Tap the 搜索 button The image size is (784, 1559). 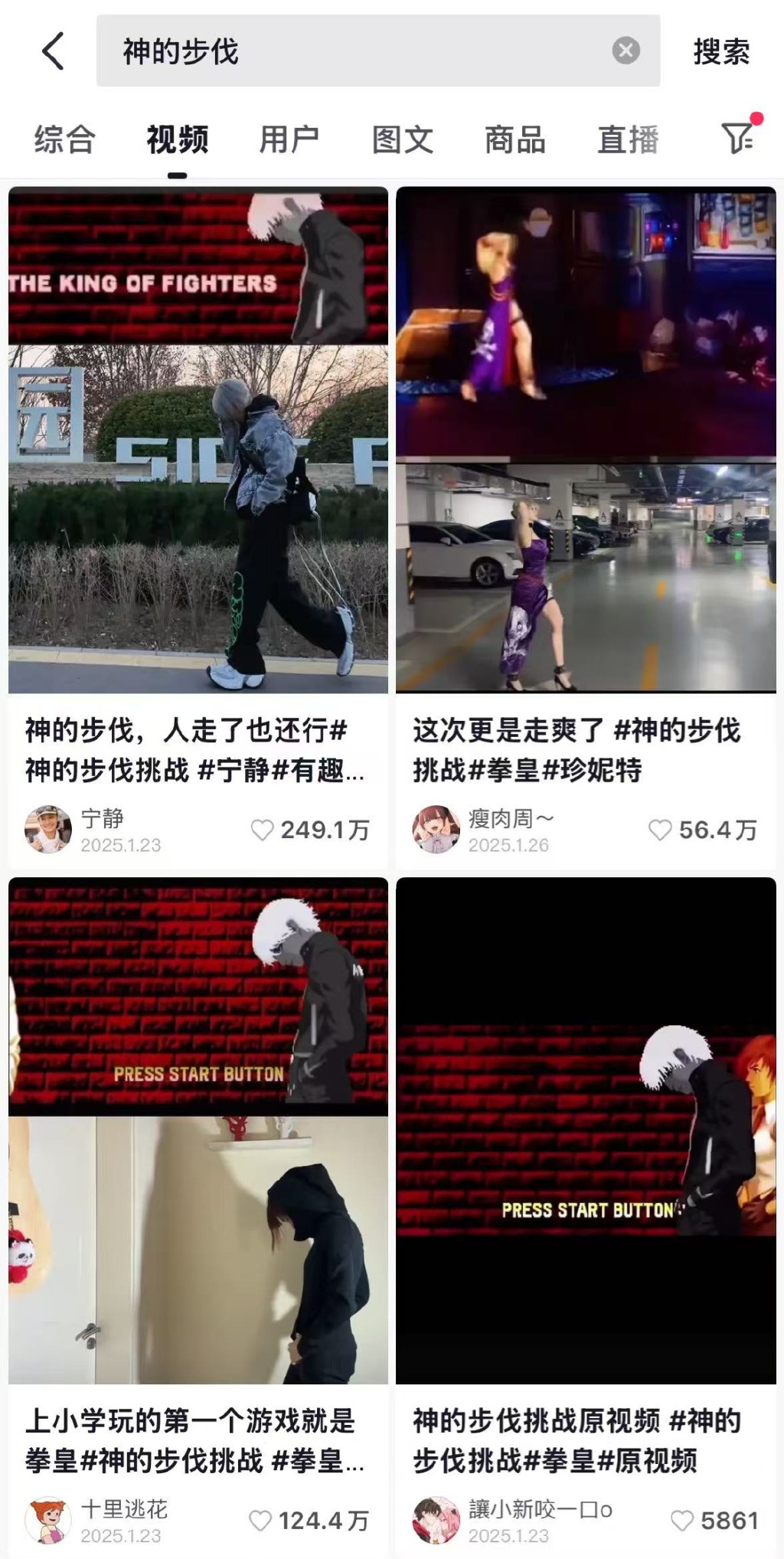click(x=720, y=51)
